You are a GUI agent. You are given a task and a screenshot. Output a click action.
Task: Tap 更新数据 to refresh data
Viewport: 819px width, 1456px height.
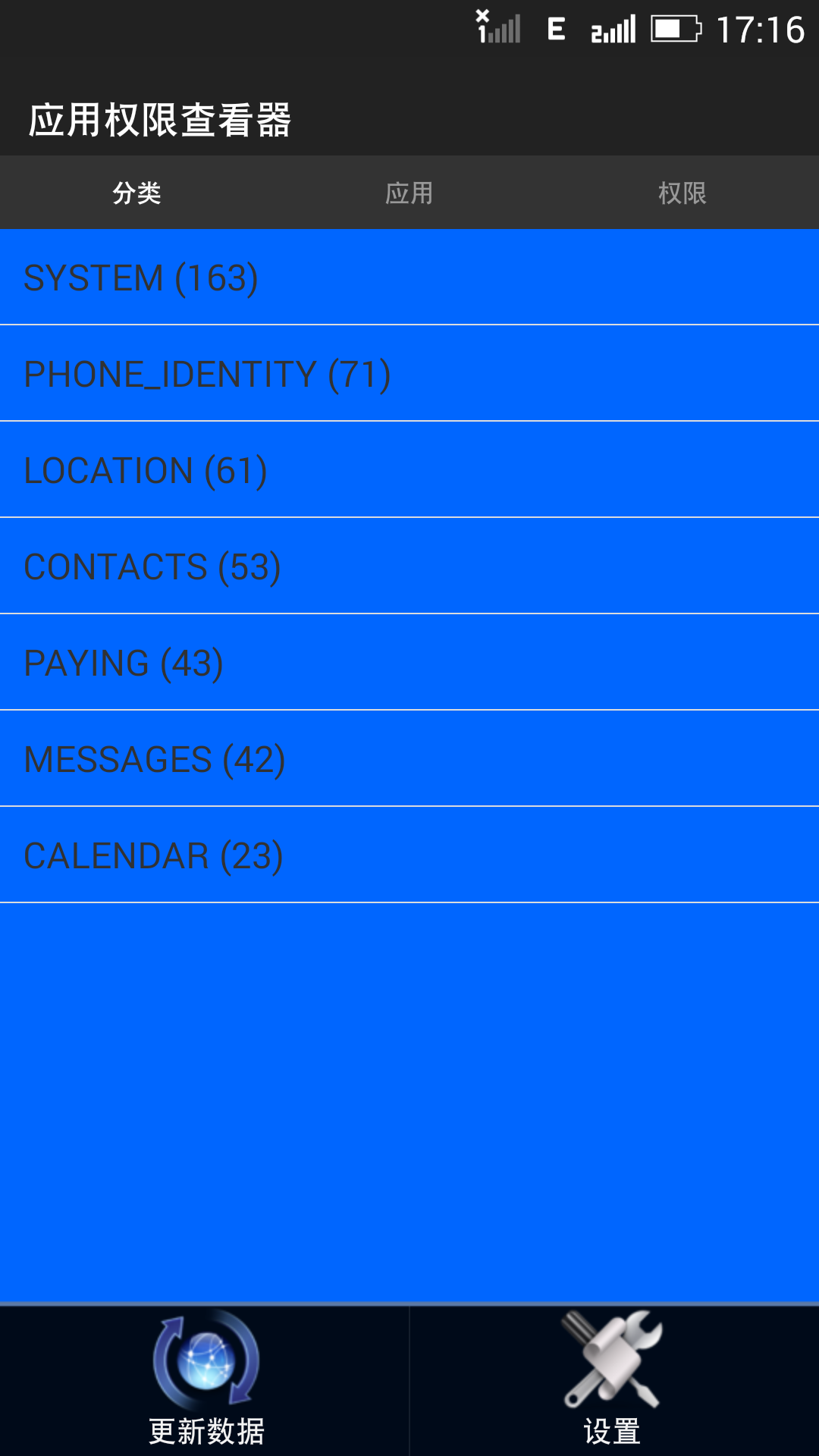coord(206,1380)
